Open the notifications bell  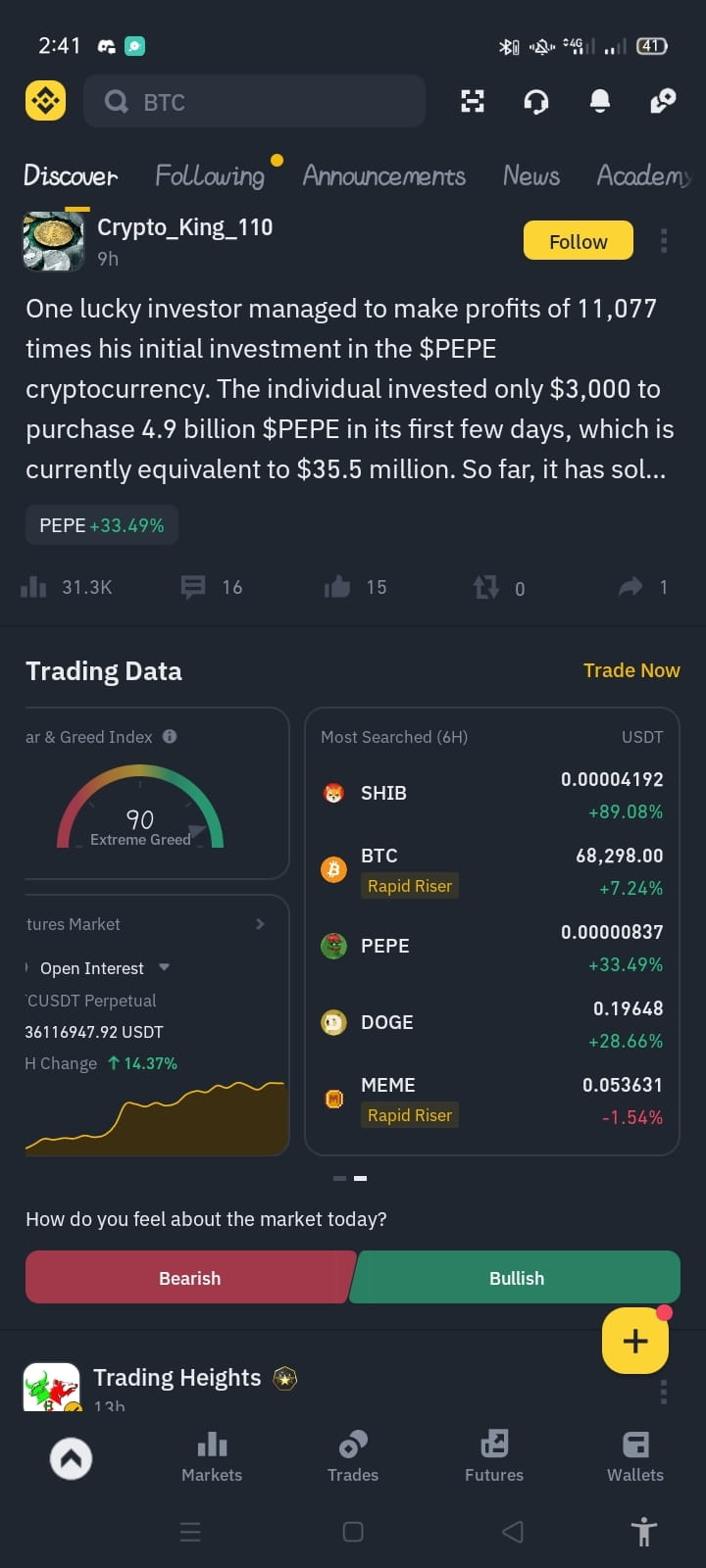pos(600,101)
